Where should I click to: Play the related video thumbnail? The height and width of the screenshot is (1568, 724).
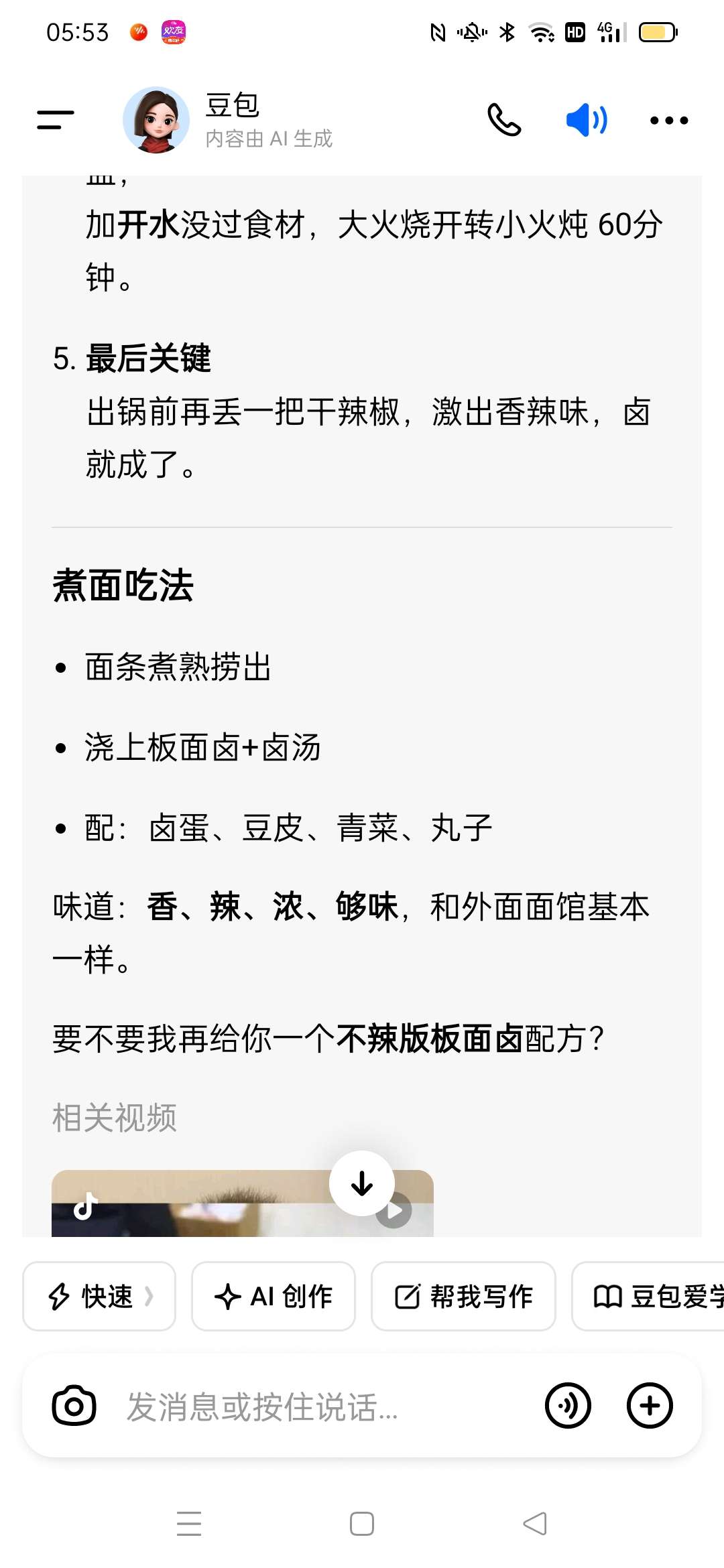394,1210
